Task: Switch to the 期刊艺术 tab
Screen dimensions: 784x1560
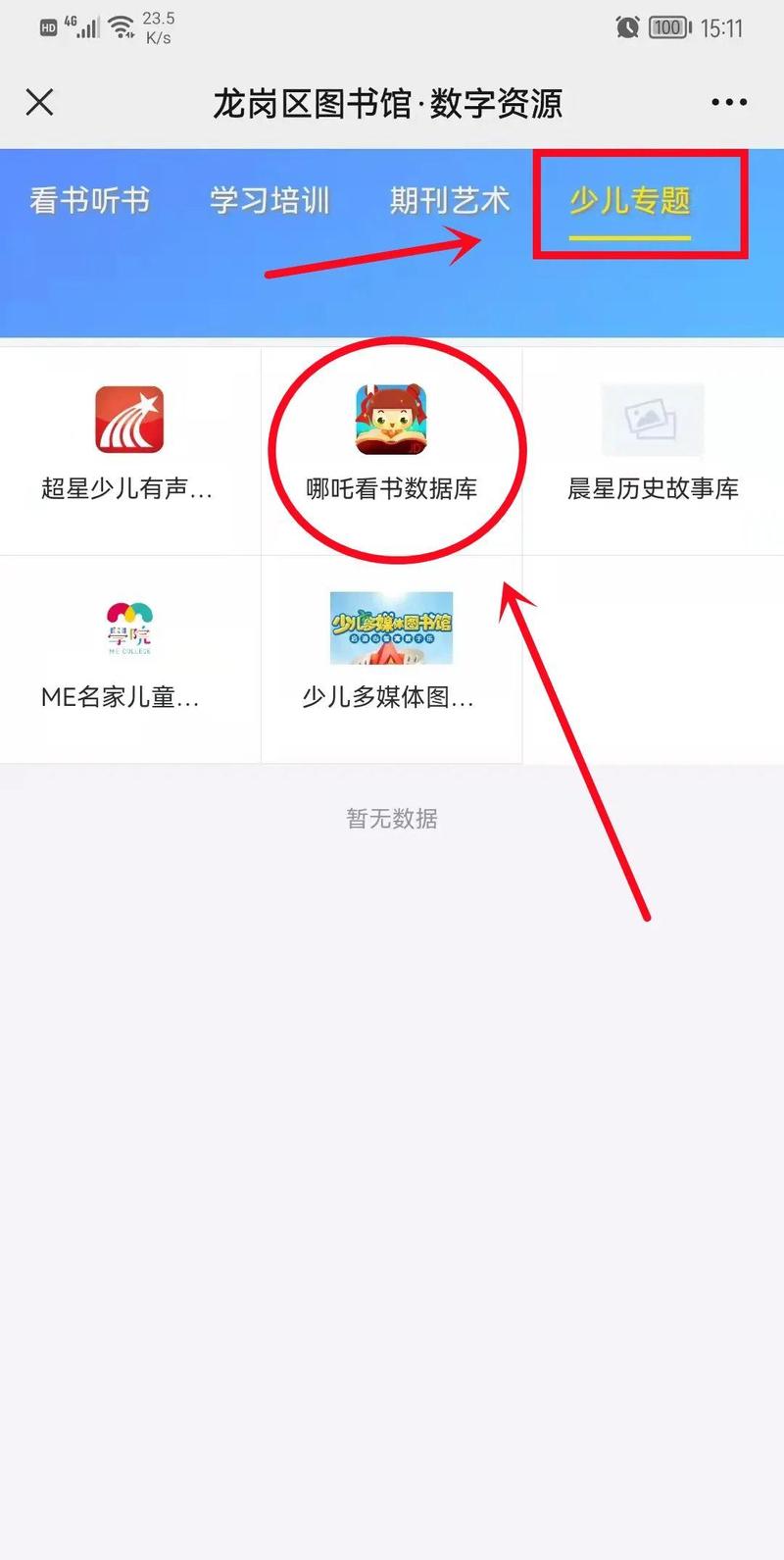Action: [450, 201]
